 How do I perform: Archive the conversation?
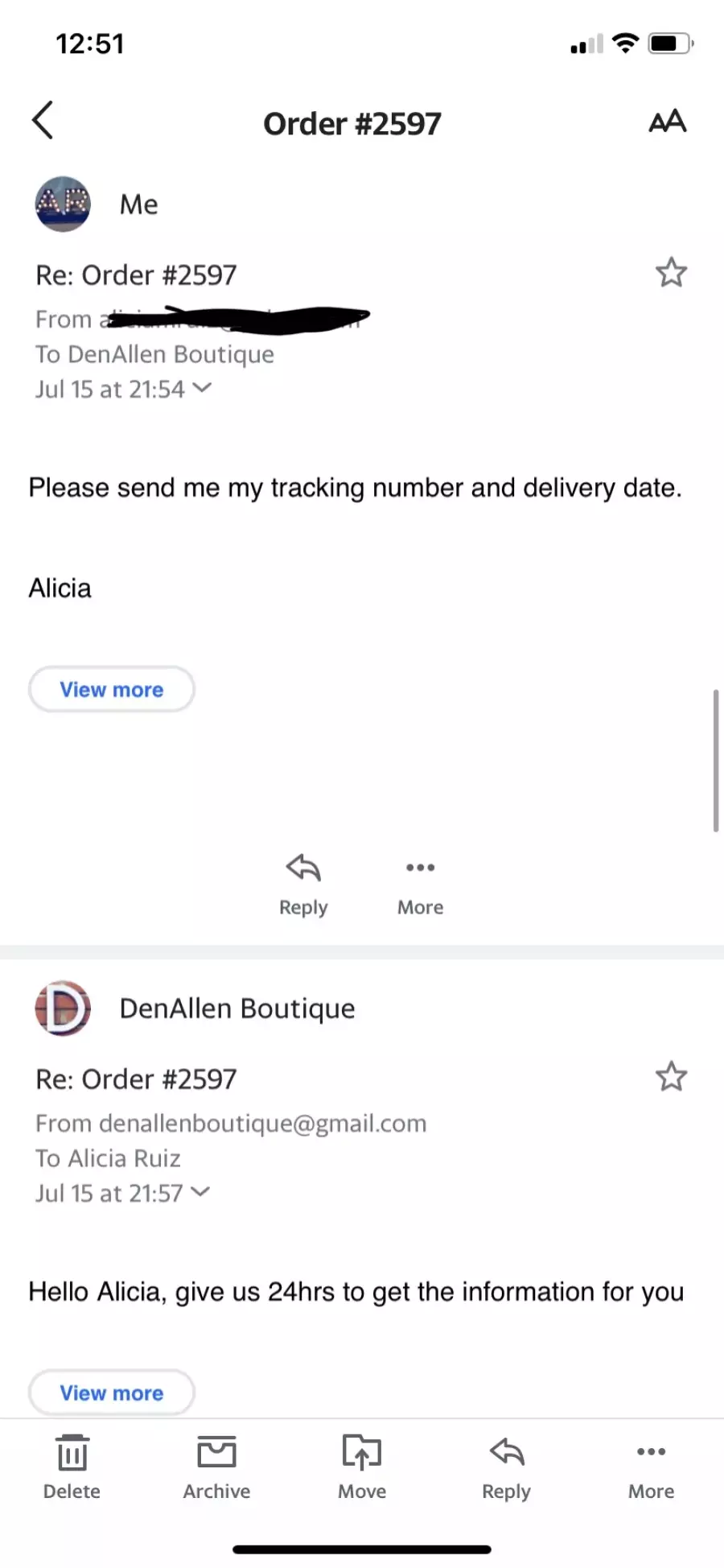216,1467
